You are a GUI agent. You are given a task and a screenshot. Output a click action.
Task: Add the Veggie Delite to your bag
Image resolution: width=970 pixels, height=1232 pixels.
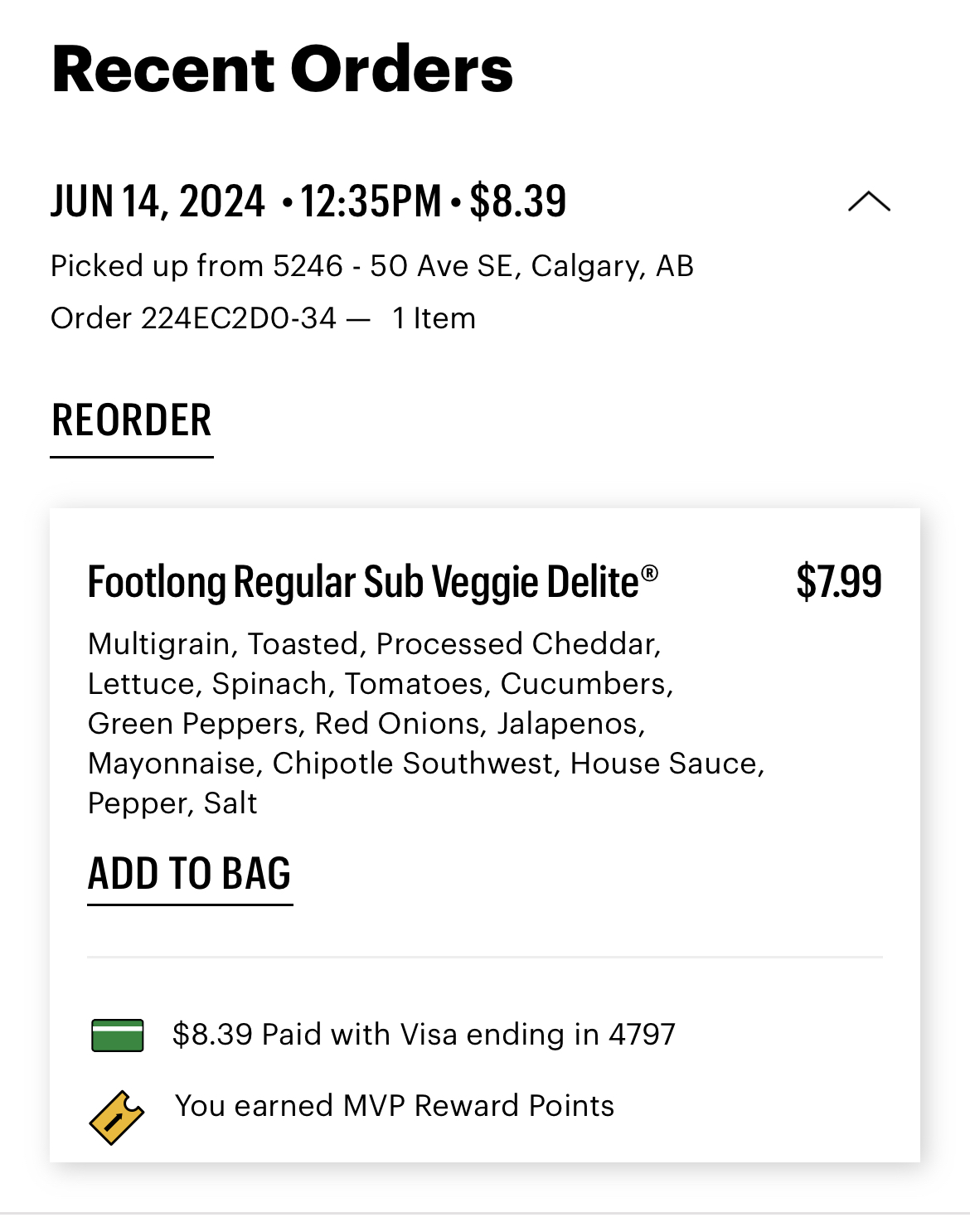(190, 873)
